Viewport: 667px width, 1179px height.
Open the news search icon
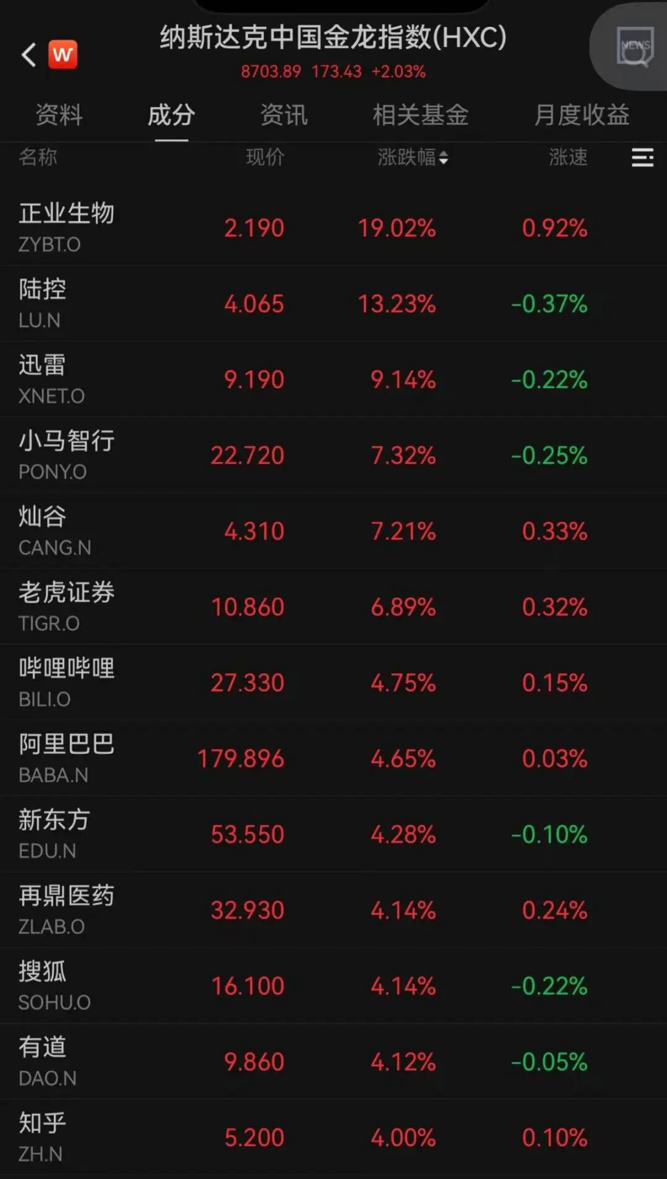(x=634, y=47)
